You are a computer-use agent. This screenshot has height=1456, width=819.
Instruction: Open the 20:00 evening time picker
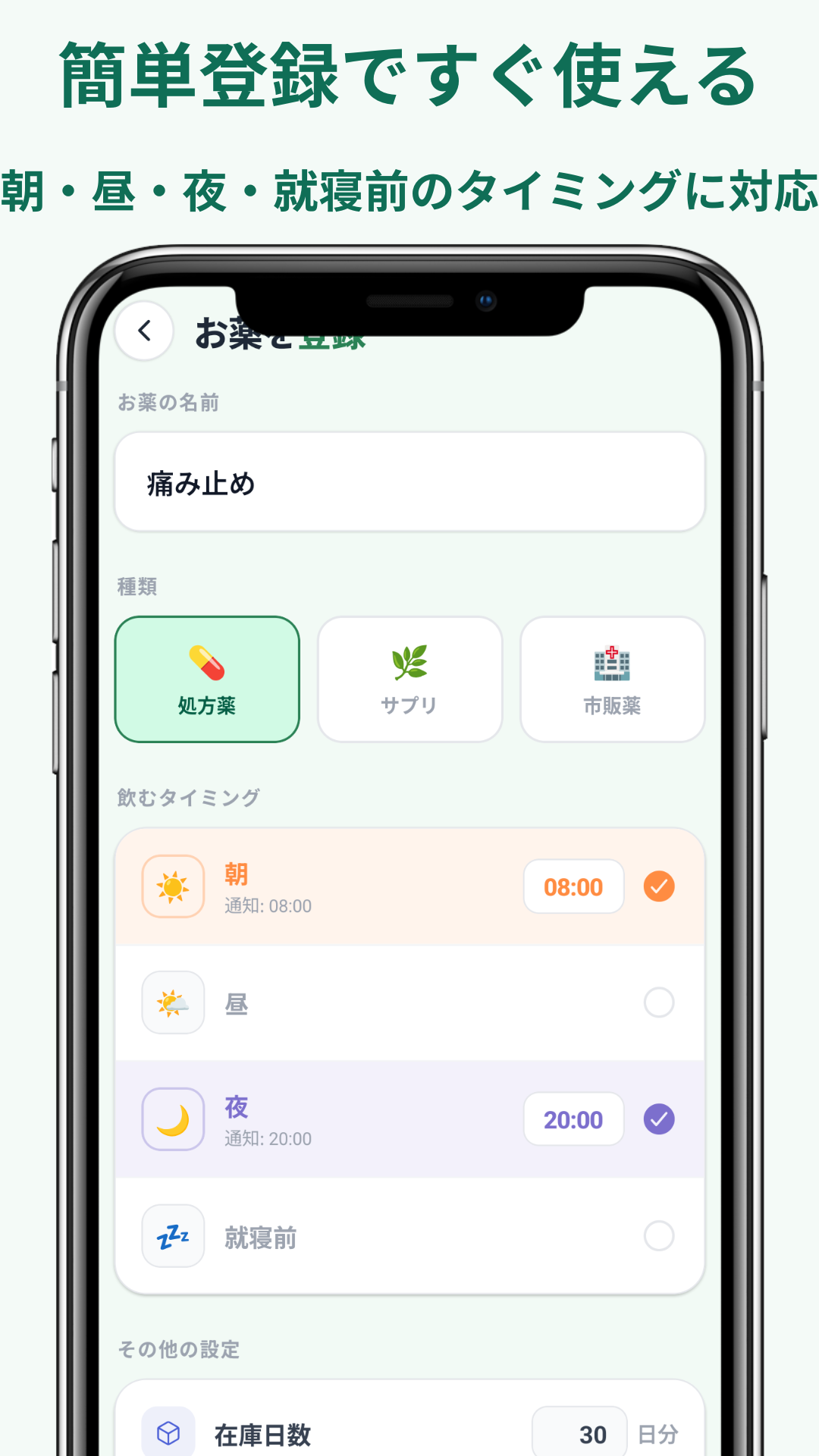click(x=573, y=1119)
